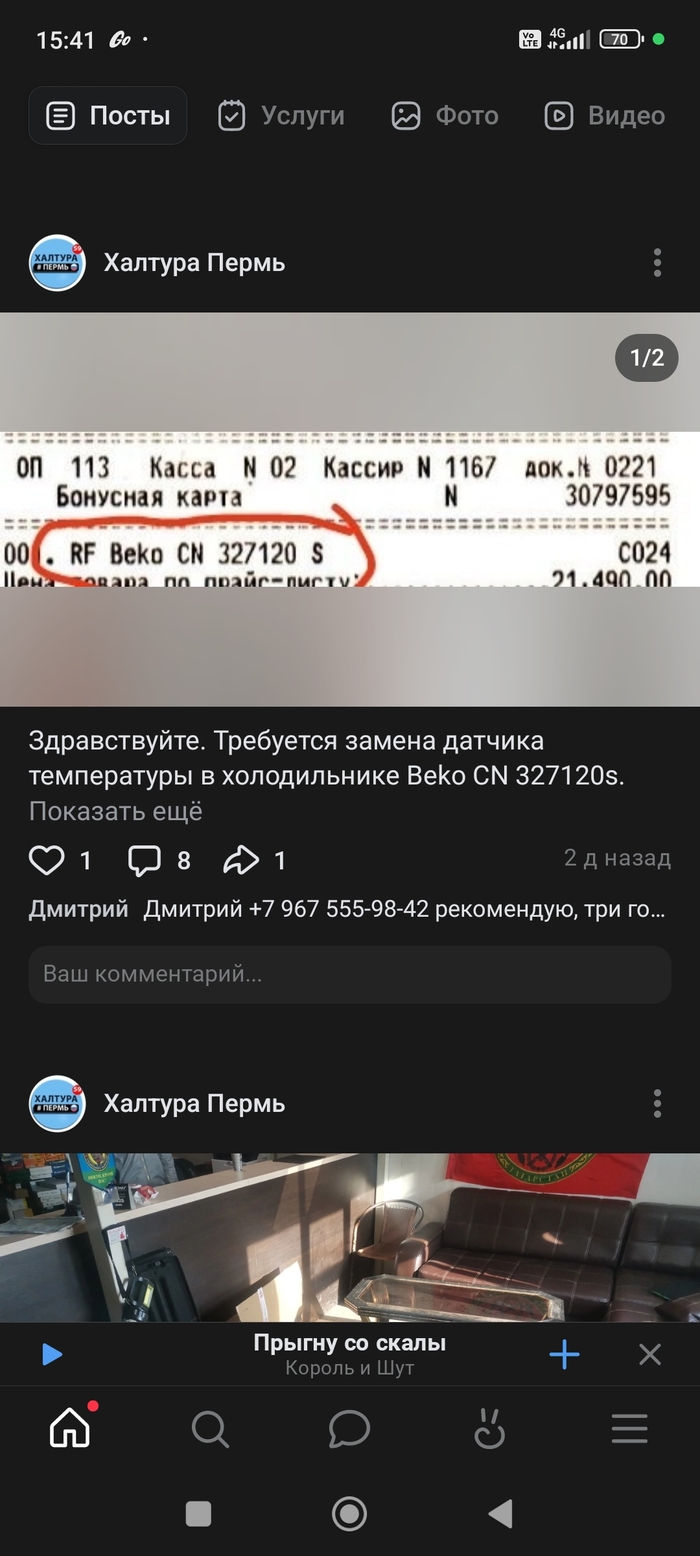Open overflow menu of the second Халтура Пермь post
Image resolution: width=700 pixels, height=1556 pixels.
(x=657, y=1103)
